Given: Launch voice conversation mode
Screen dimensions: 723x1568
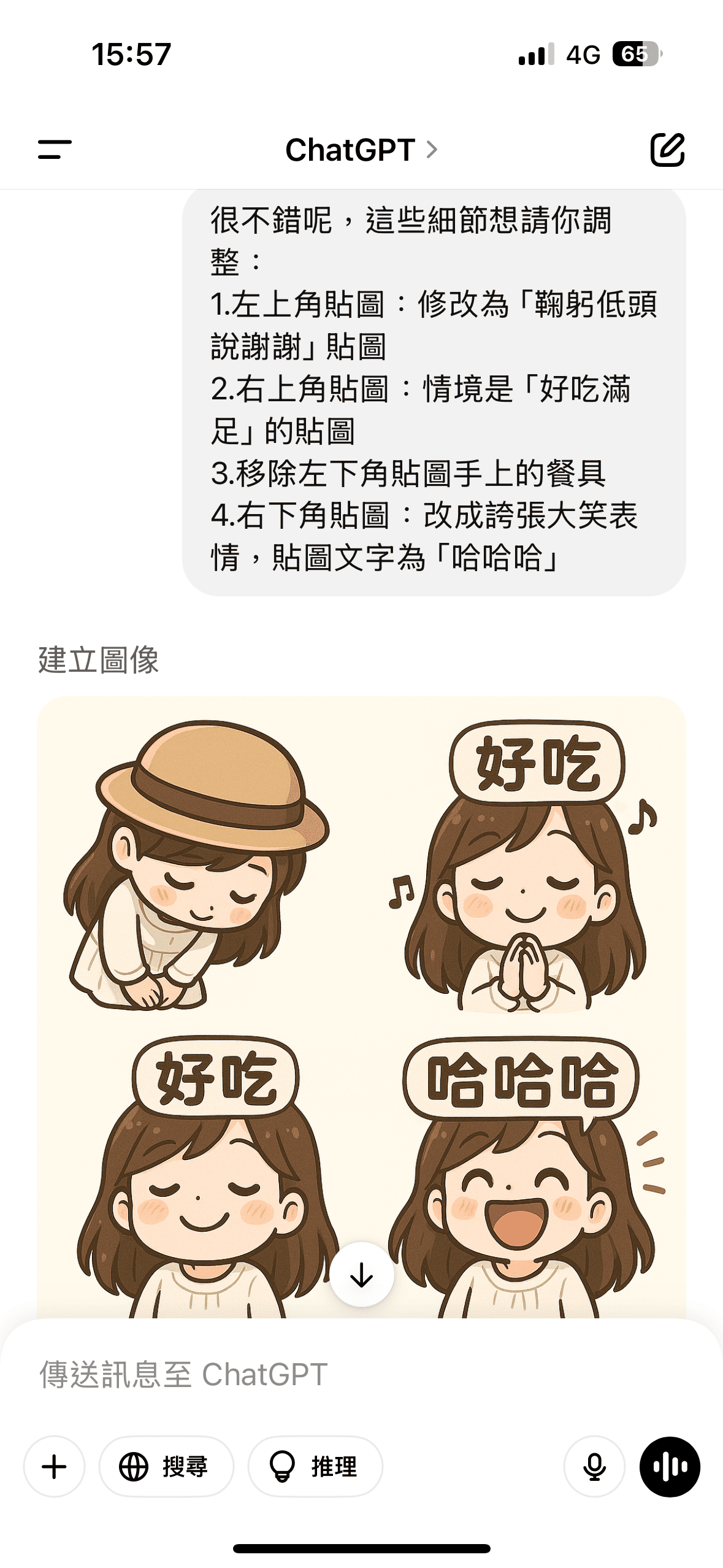Looking at the screenshot, I should coord(670,1467).
